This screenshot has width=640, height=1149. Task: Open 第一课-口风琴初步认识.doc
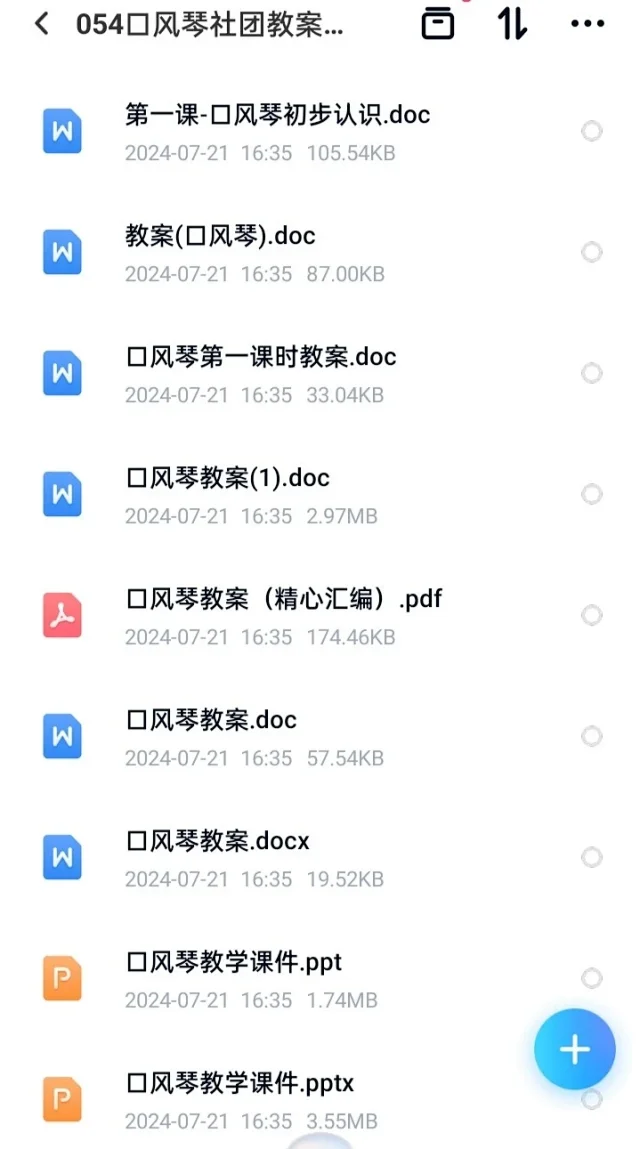click(x=320, y=132)
